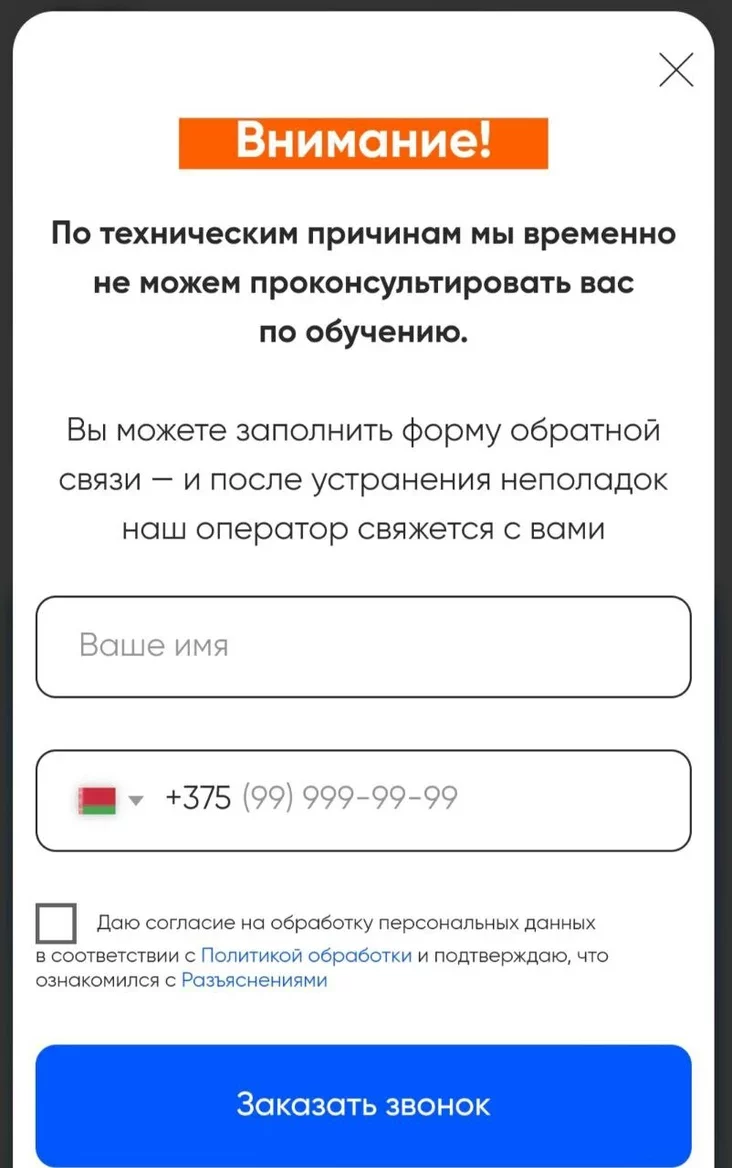Check the personal data consent checkbox
This screenshot has width=732, height=1168.
click(x=56, y=923)
